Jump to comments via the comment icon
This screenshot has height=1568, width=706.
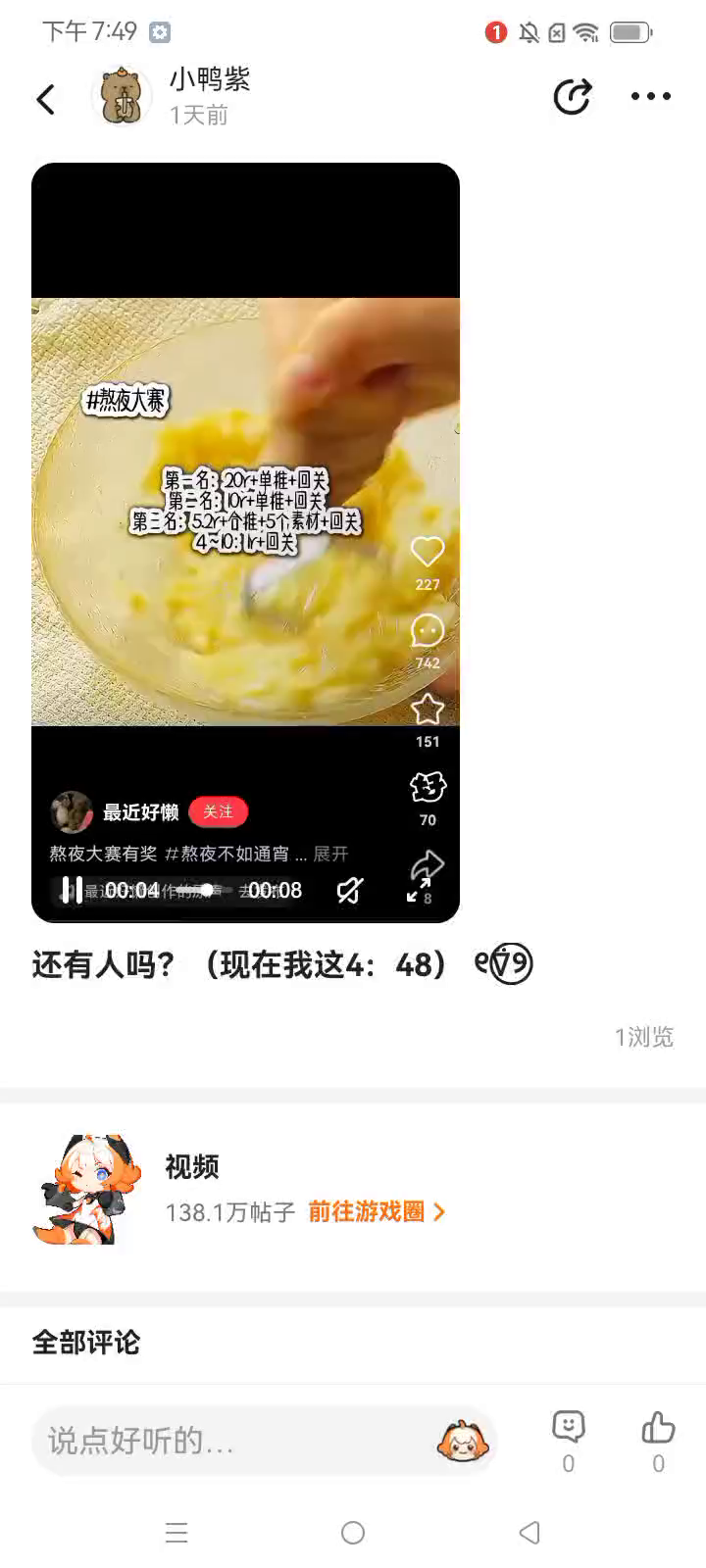click(569, 1442)
